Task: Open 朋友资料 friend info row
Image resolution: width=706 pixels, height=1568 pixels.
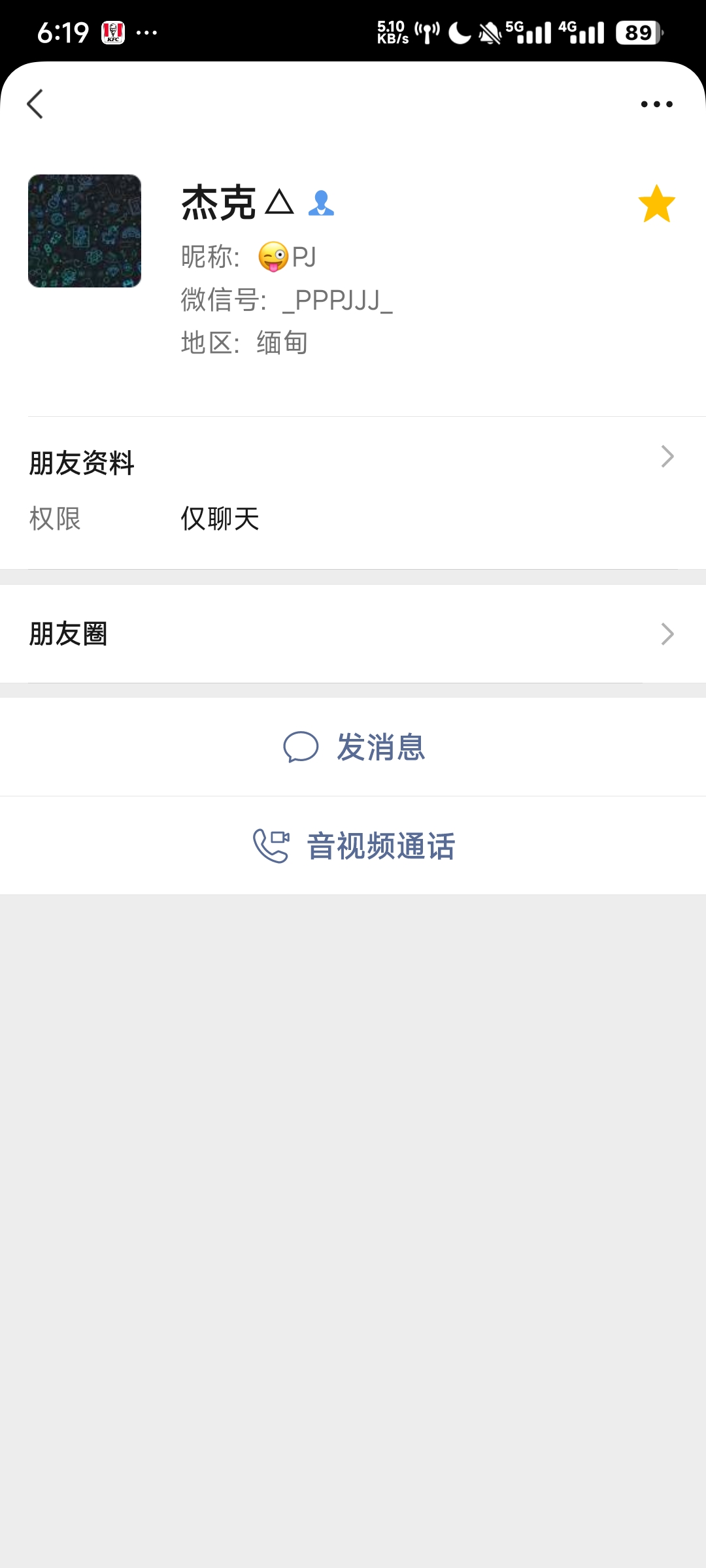Action: point(353,462)
